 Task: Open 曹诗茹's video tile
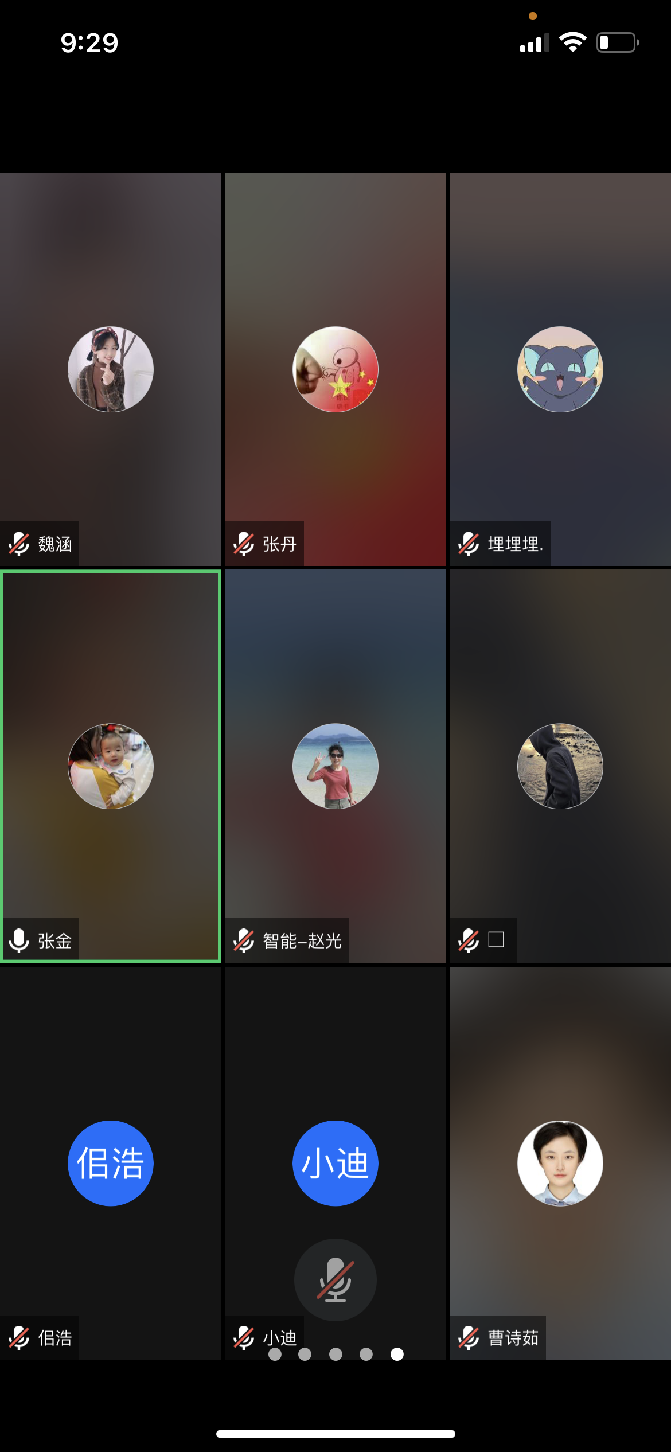(560, 1163)
